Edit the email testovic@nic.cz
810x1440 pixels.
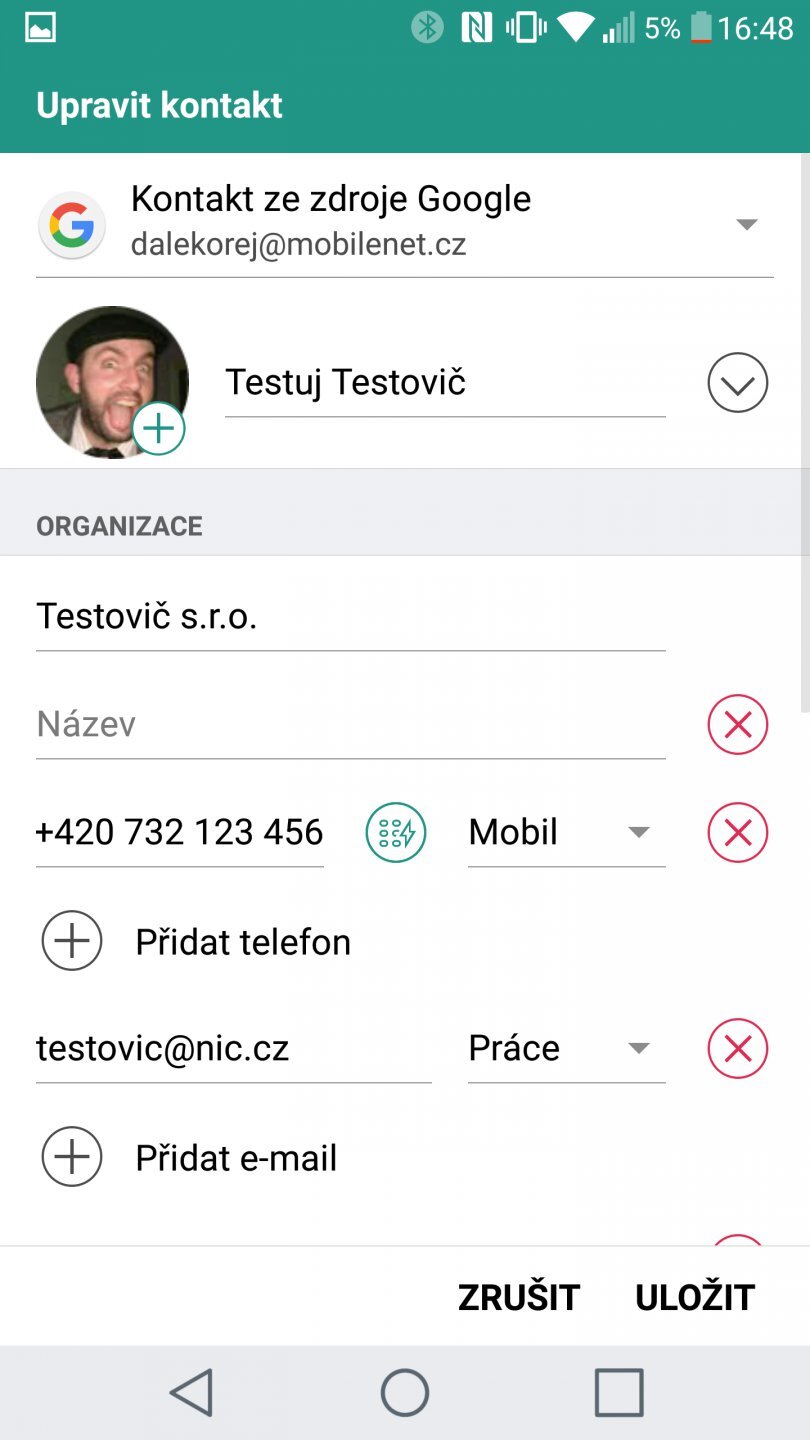click(x=232, y=1049)
